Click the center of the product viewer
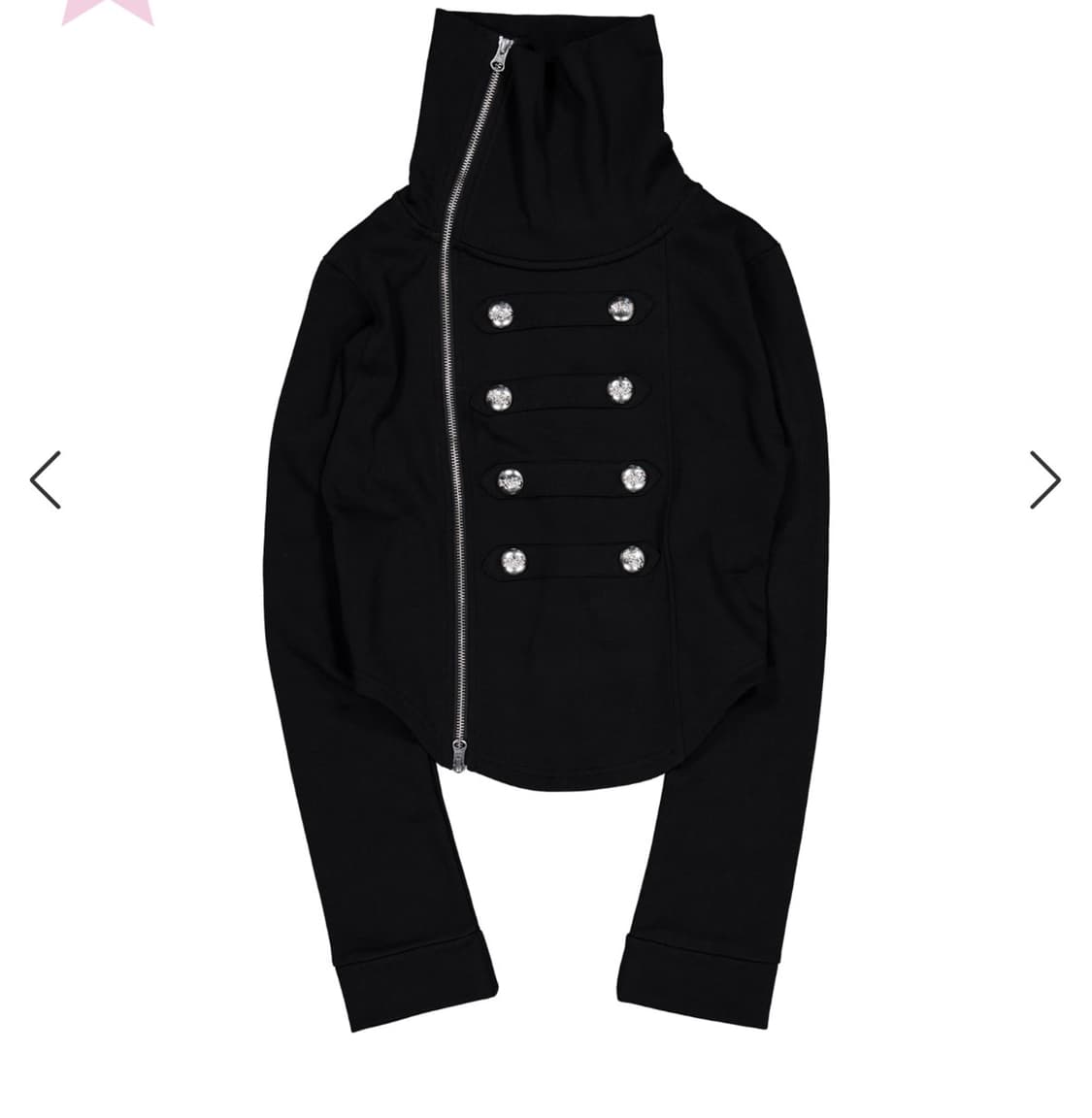Screen dimensions: 1092x1118 (546, 559)
